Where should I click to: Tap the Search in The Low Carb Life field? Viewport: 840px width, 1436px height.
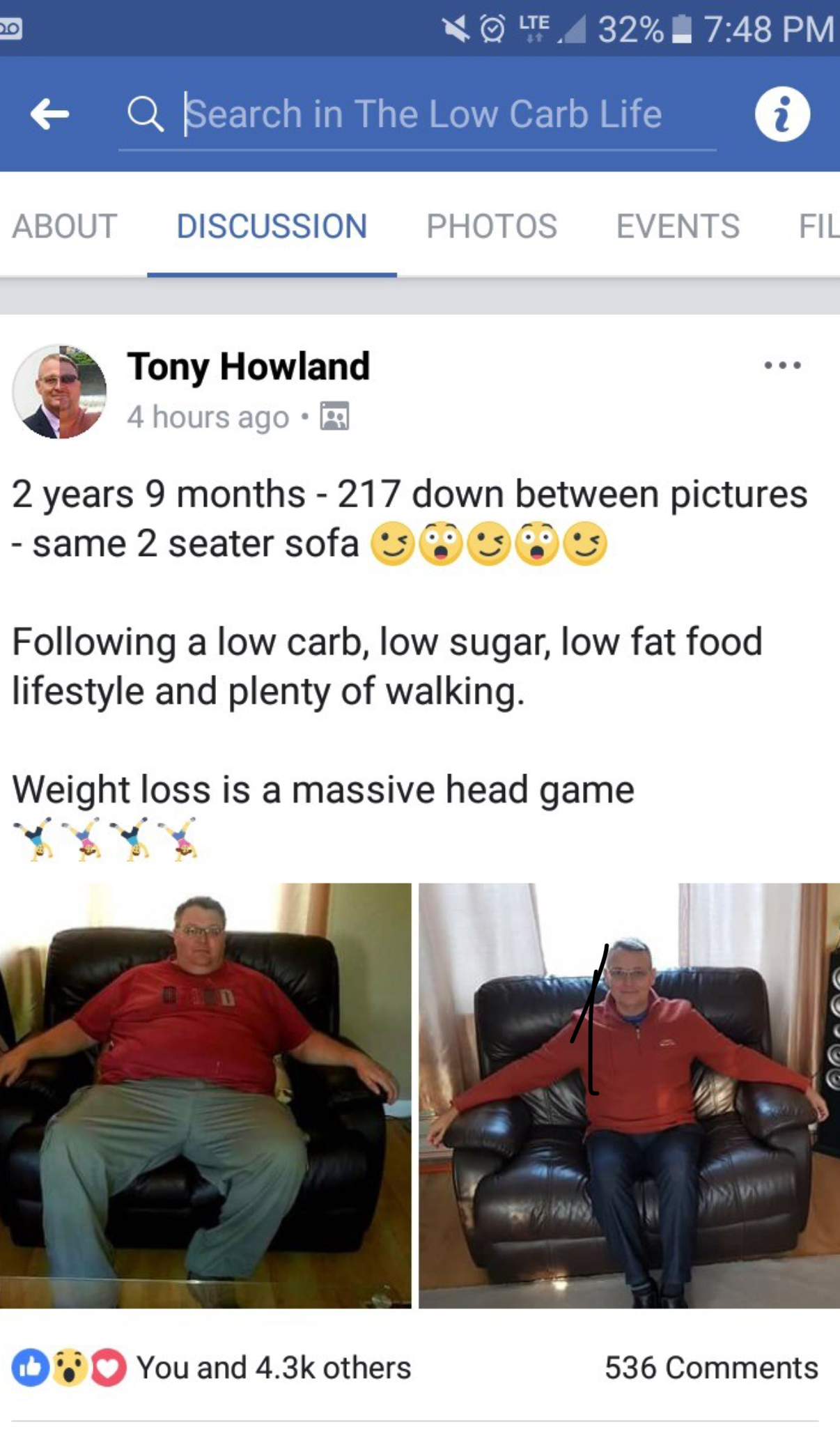423,114
